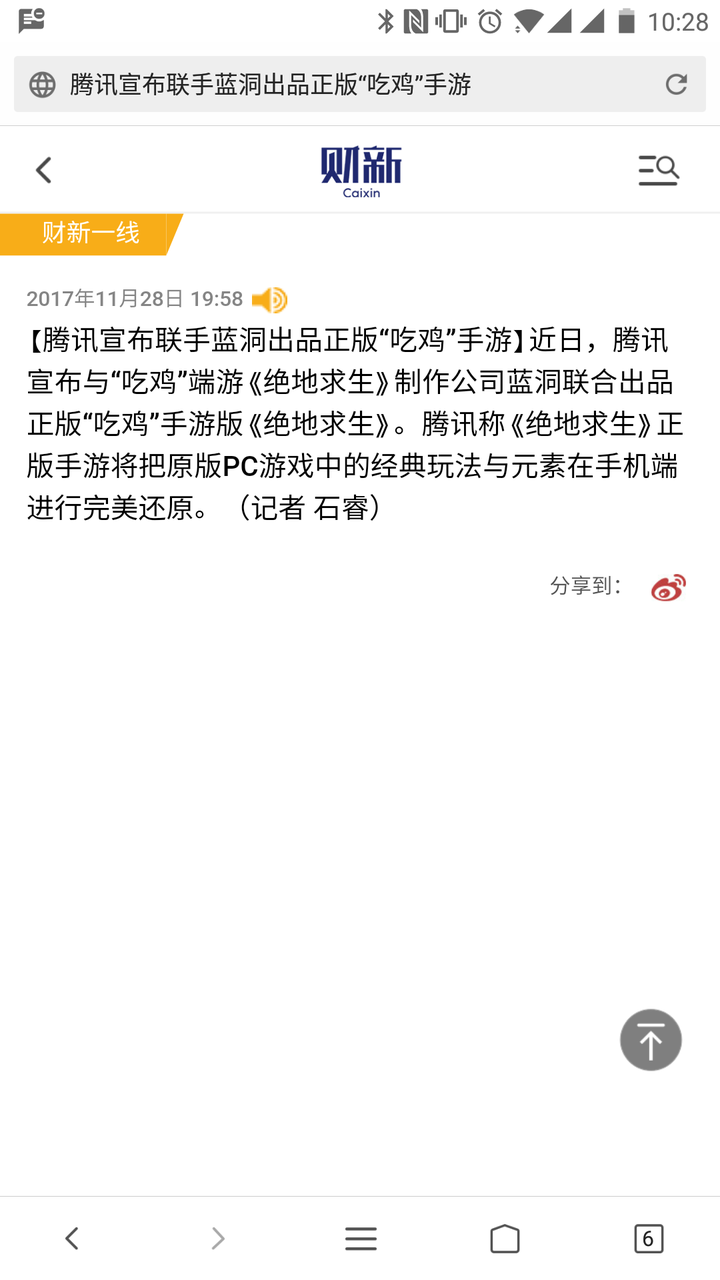The width and height of the screenshot is (720, 1280).
Task: Tap the back-to-top floating arrow button
Action: [x=651, y=1040]
